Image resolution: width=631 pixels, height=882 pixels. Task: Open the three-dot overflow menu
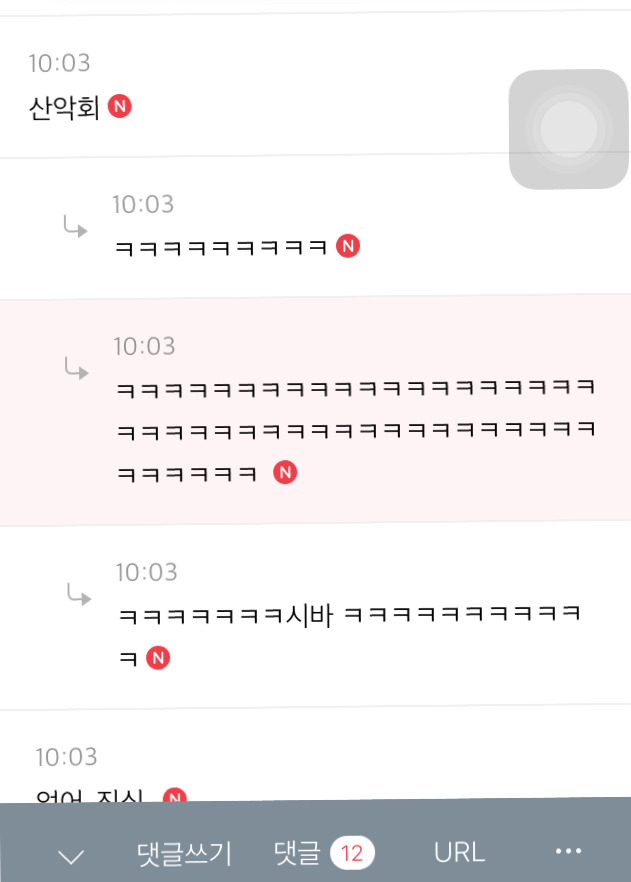pos(568,851)
